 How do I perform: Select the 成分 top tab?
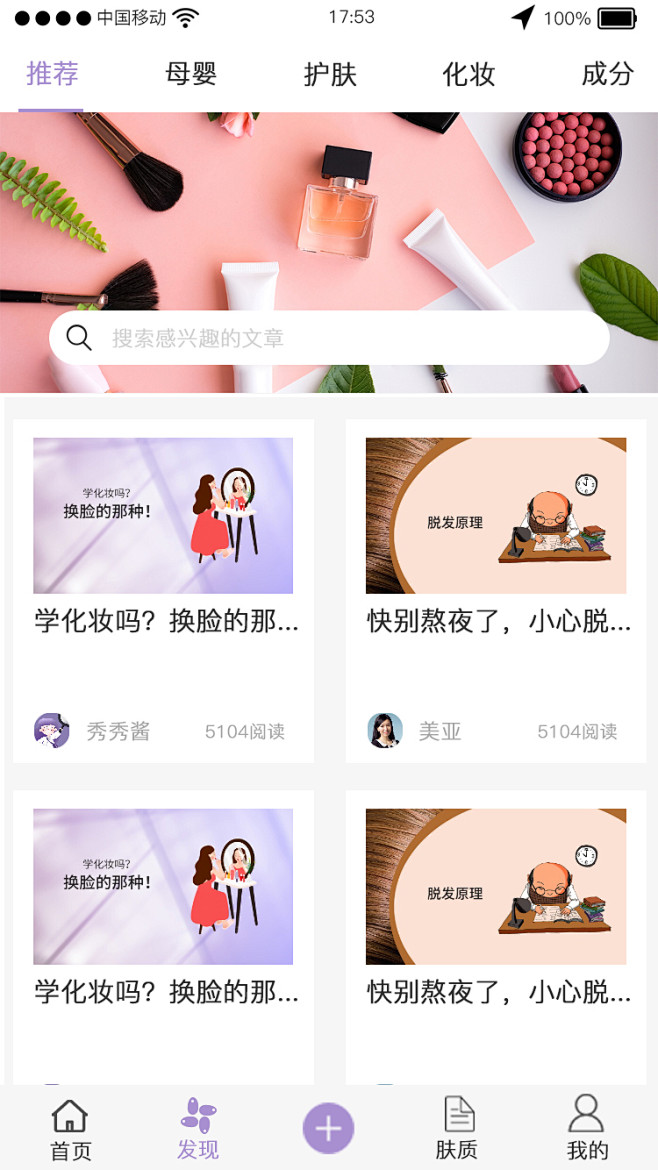(x=608, y=75)
